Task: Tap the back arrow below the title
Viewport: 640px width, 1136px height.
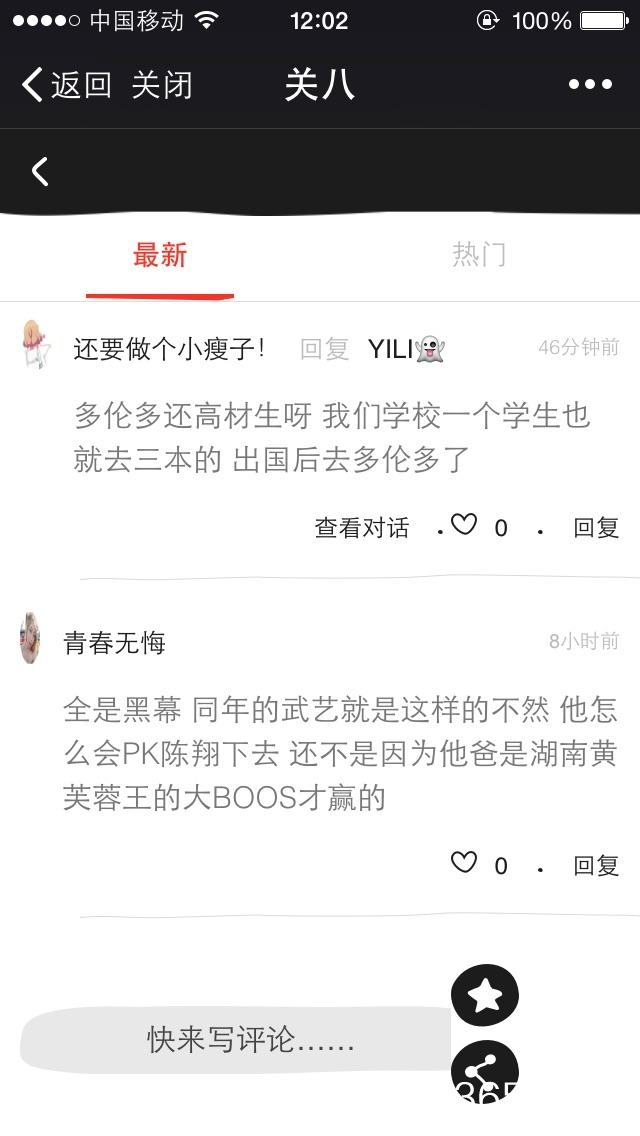Action: click(x=40, y=172)
